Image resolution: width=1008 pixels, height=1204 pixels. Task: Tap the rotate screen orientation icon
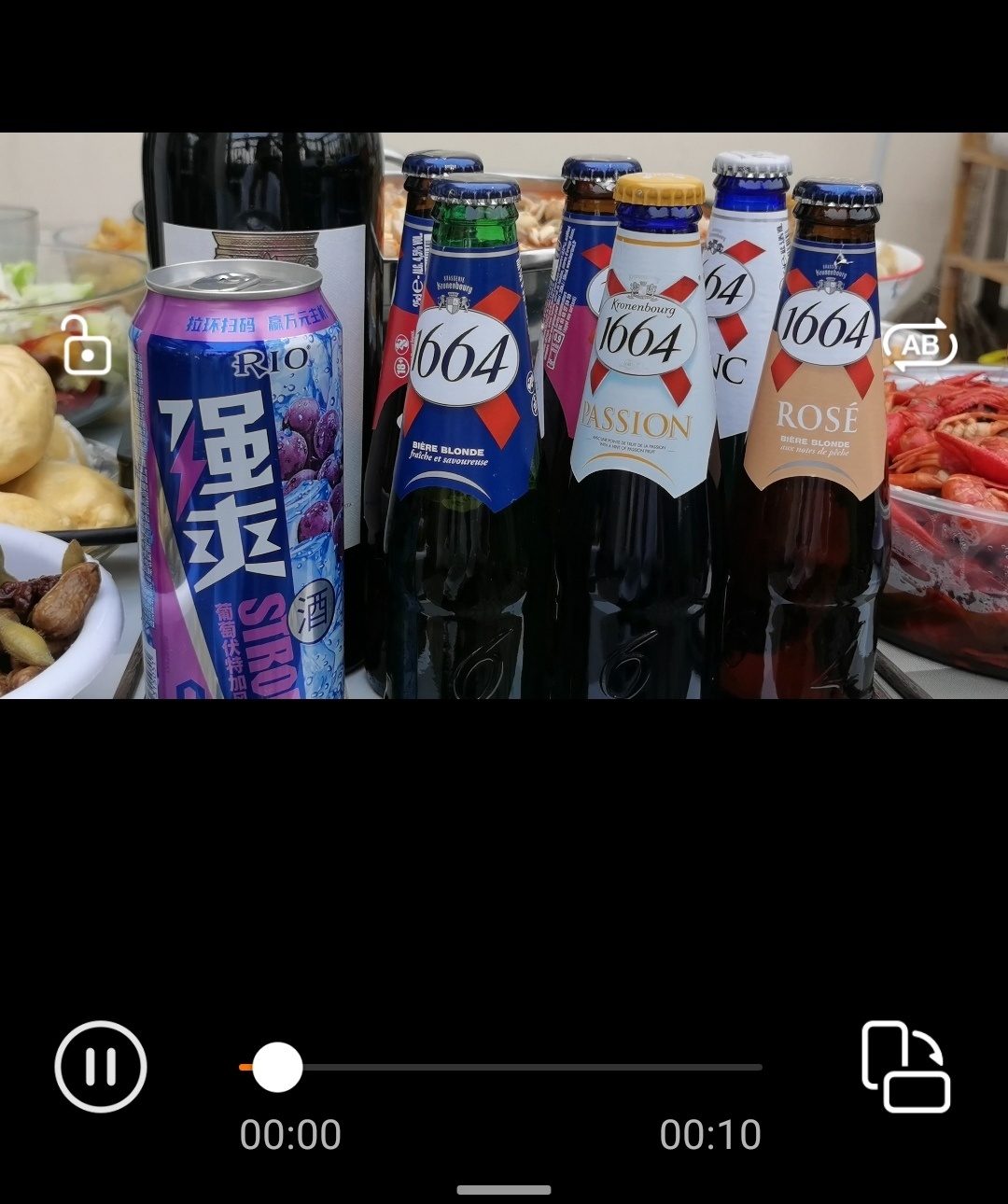coord(904,1067)
